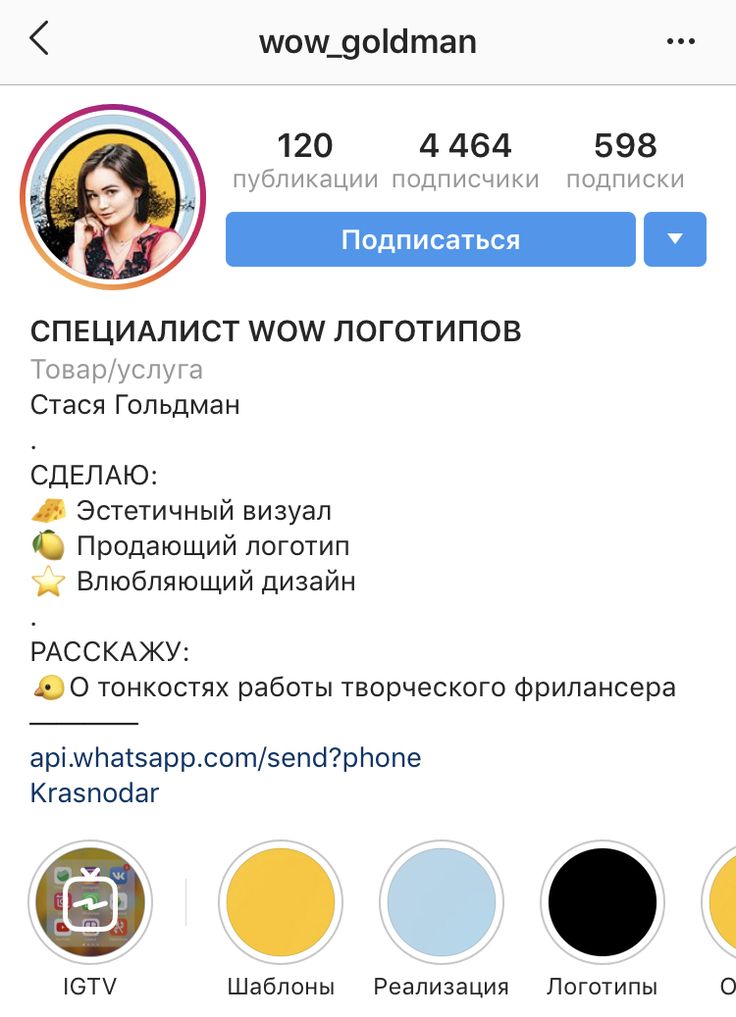The width and height of the screenshot is (736, 1017).
Task: Expand suggested accounts dropdown arrow
Action: (x=675, y=240)
